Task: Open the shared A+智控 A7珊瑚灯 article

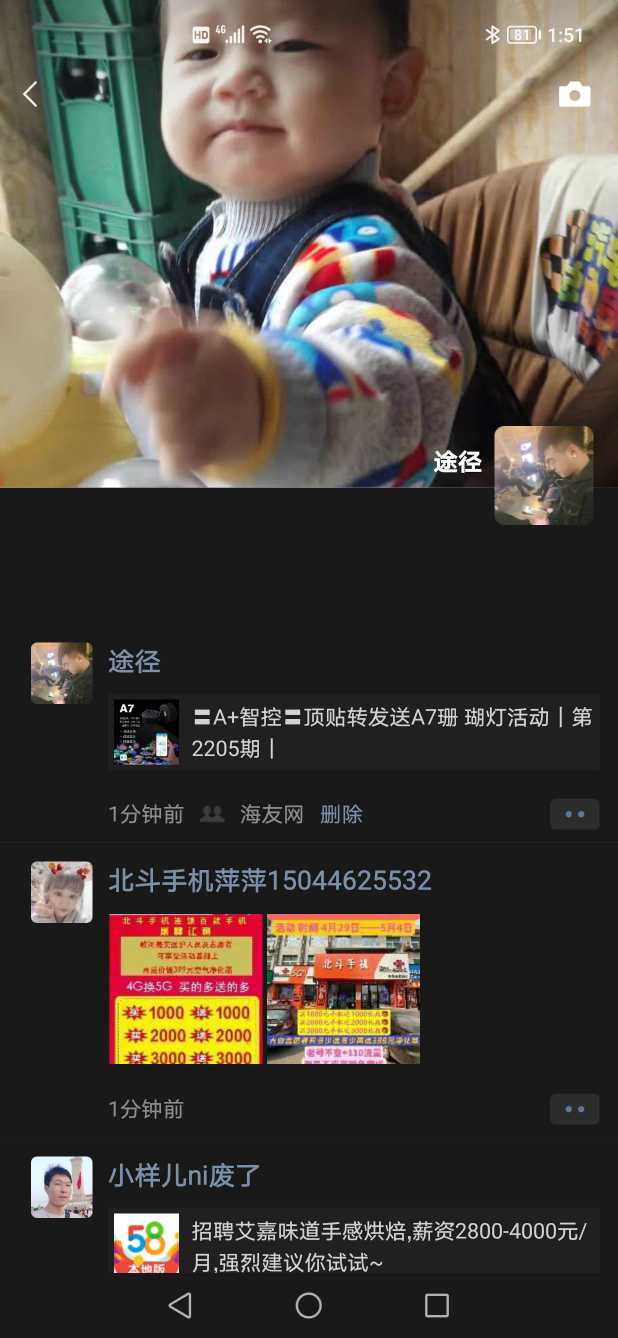Action: [x=354, y=732]
